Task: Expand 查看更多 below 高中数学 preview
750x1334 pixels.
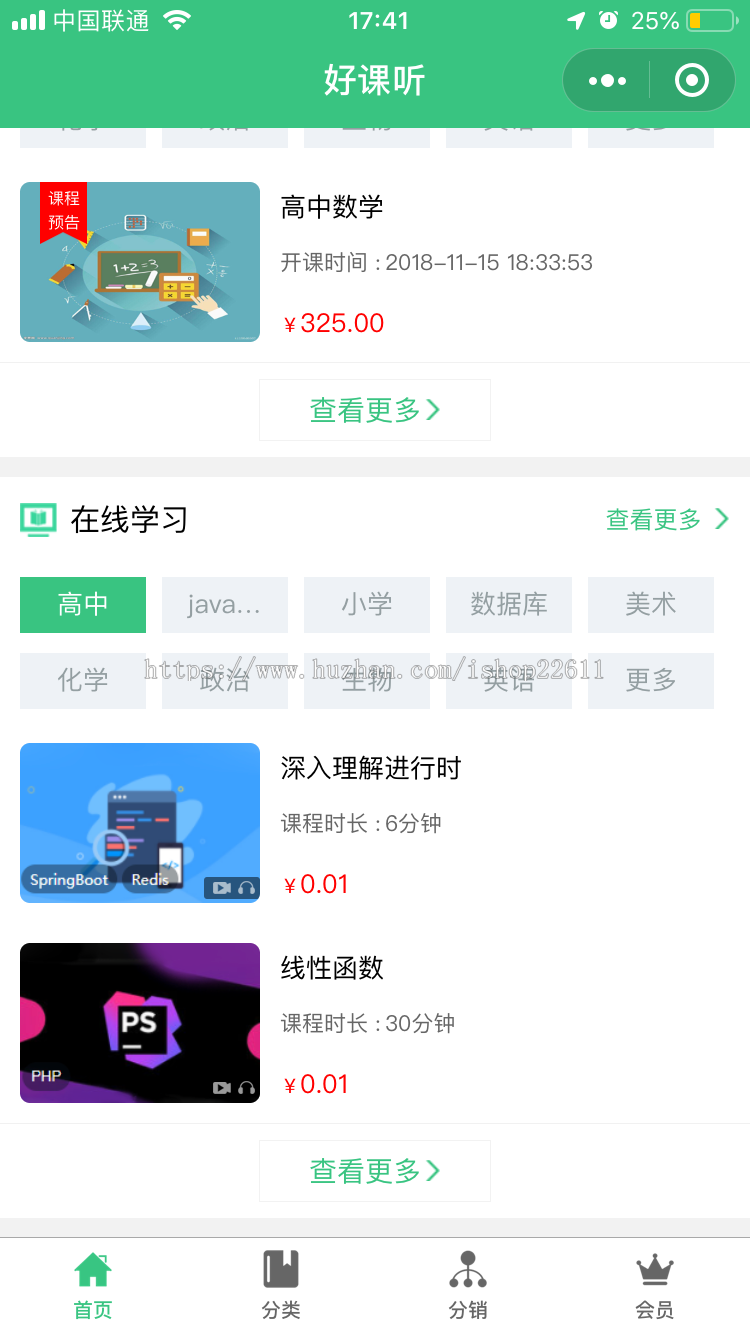Action: tap(375, 409)
